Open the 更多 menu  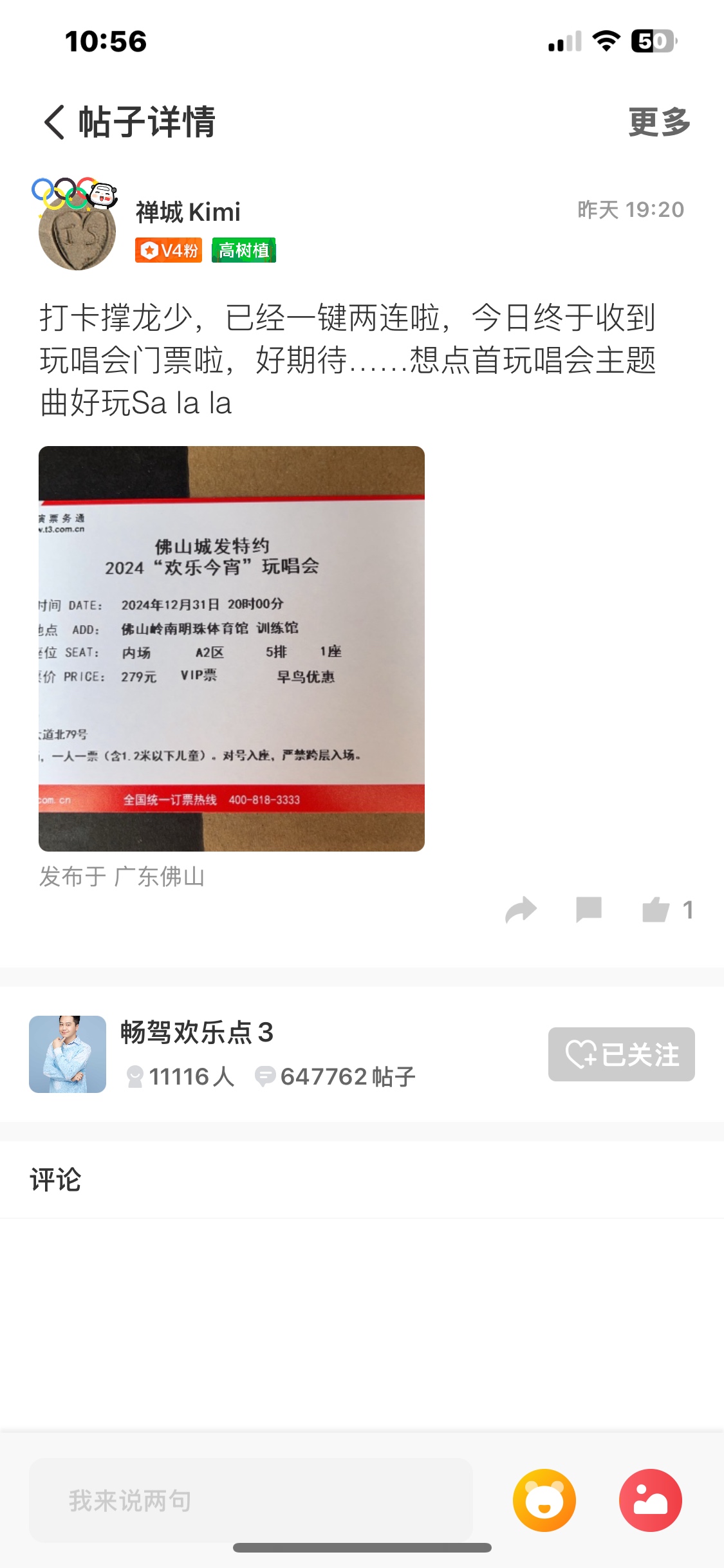[659, 122]
